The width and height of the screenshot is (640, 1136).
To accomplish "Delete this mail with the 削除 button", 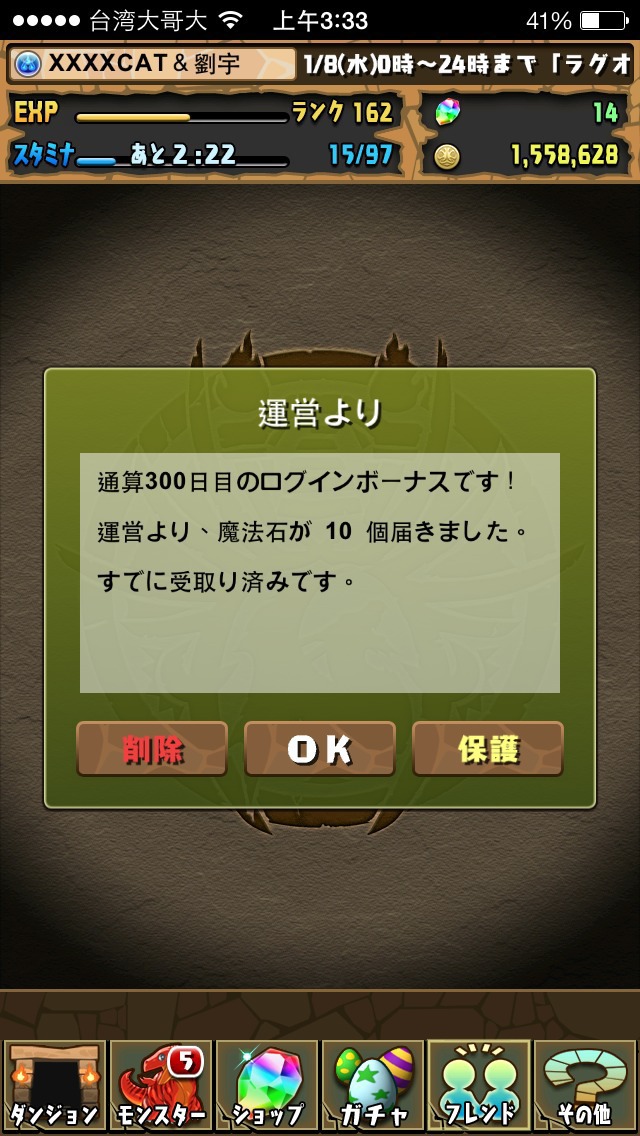I will pos(152,749).
